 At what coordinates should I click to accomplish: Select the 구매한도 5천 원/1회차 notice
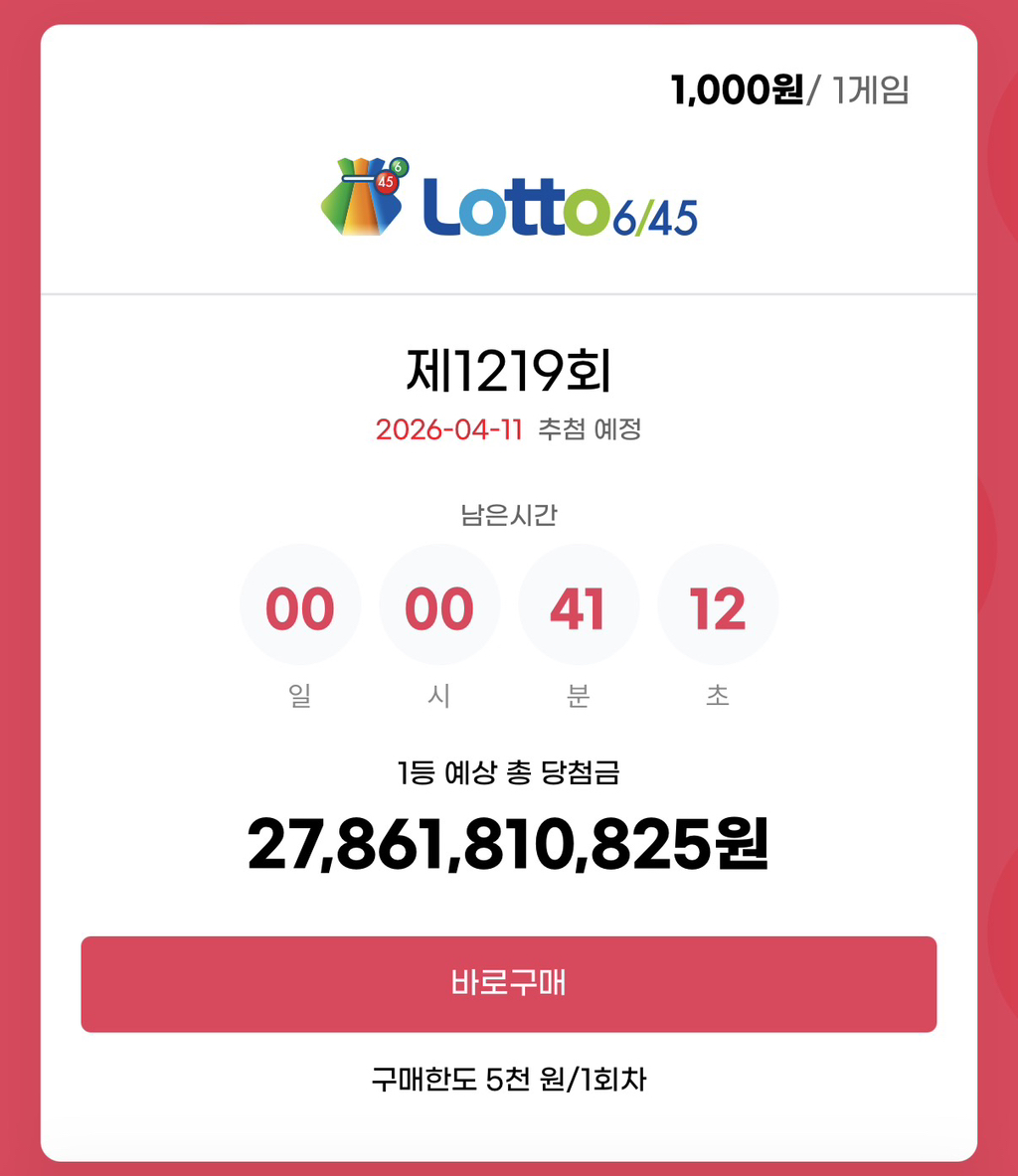tap(508, 1078)
